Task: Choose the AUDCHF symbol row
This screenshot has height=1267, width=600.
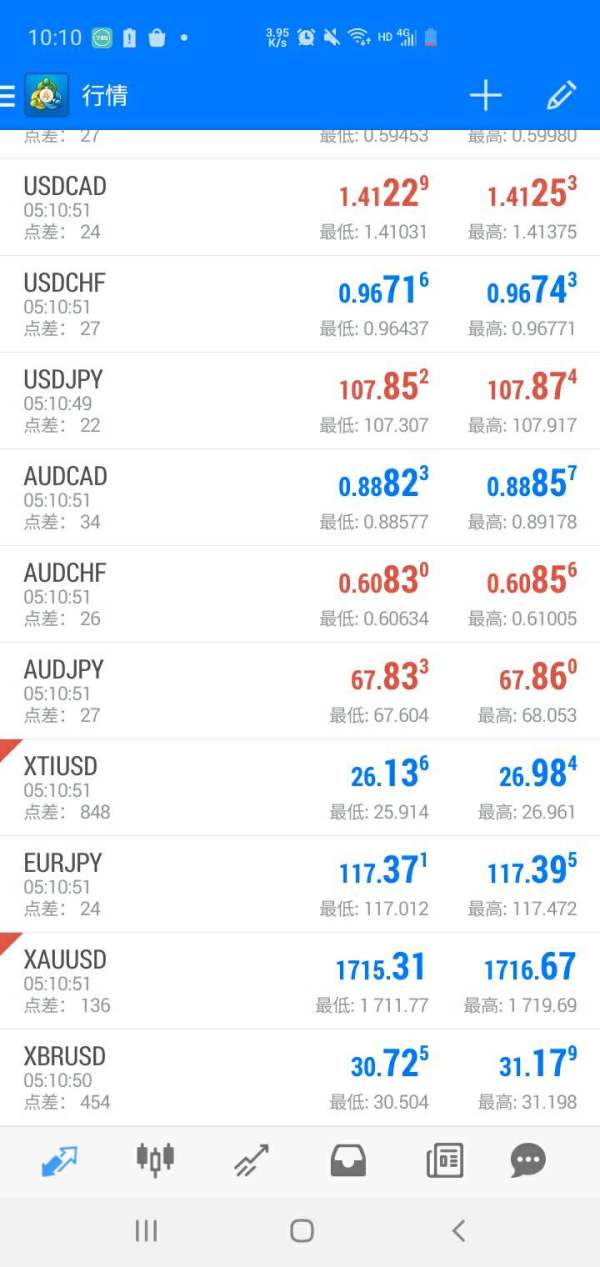Action: click(300, 595)
